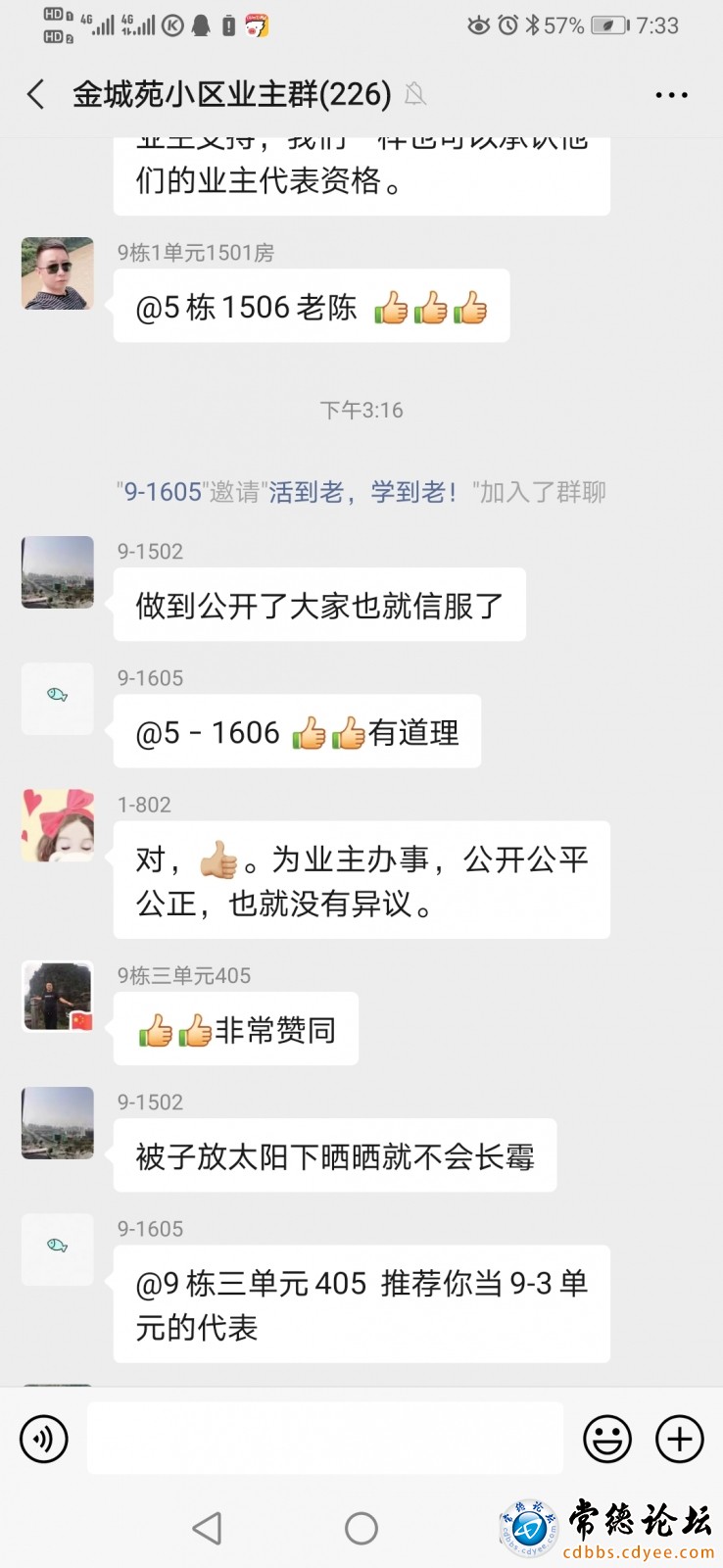723x1568 pixels.
Task: Open avatar of sender 9栋三单元405
Action: [x=58, y=997]
